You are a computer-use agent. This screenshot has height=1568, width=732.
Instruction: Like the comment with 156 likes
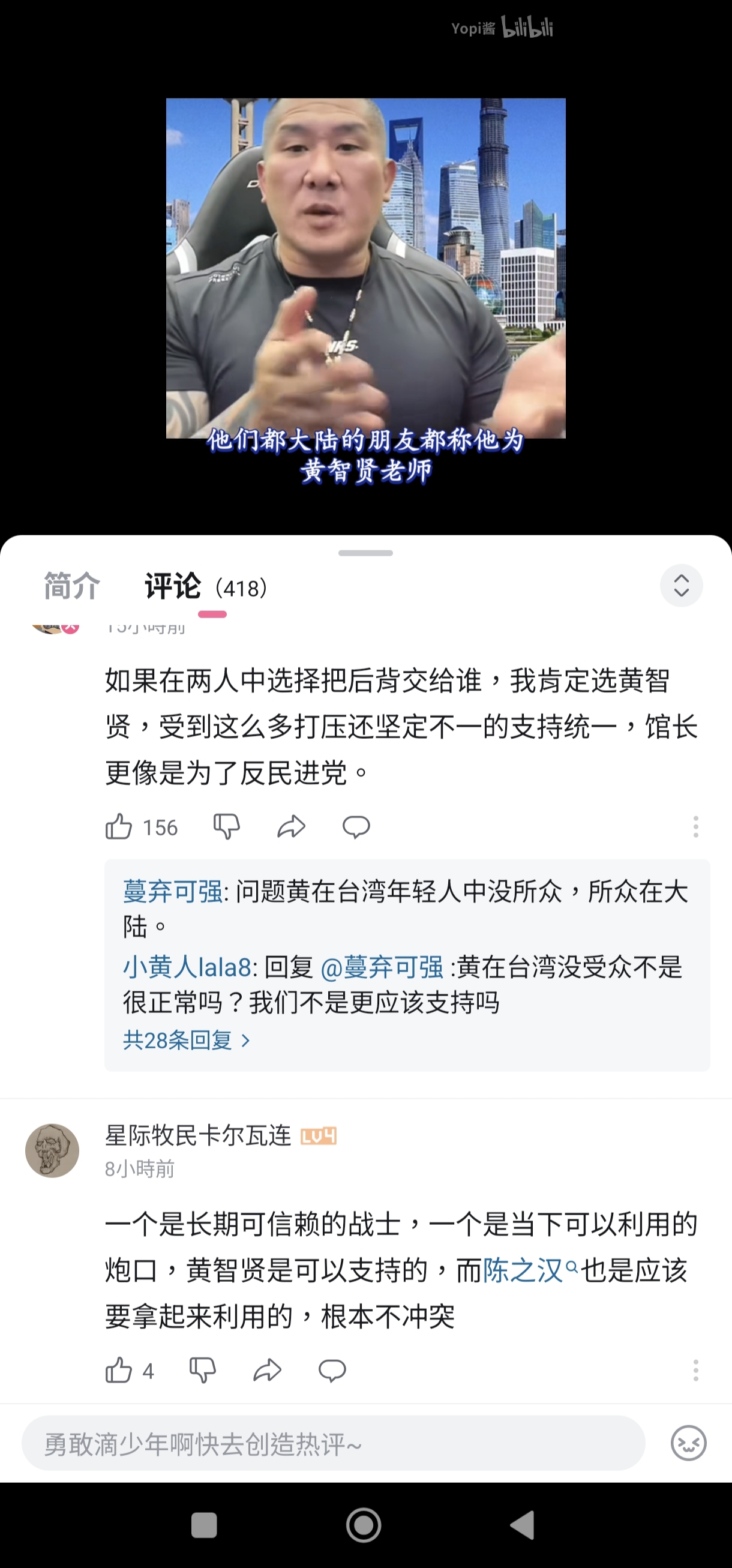point(119,827)
